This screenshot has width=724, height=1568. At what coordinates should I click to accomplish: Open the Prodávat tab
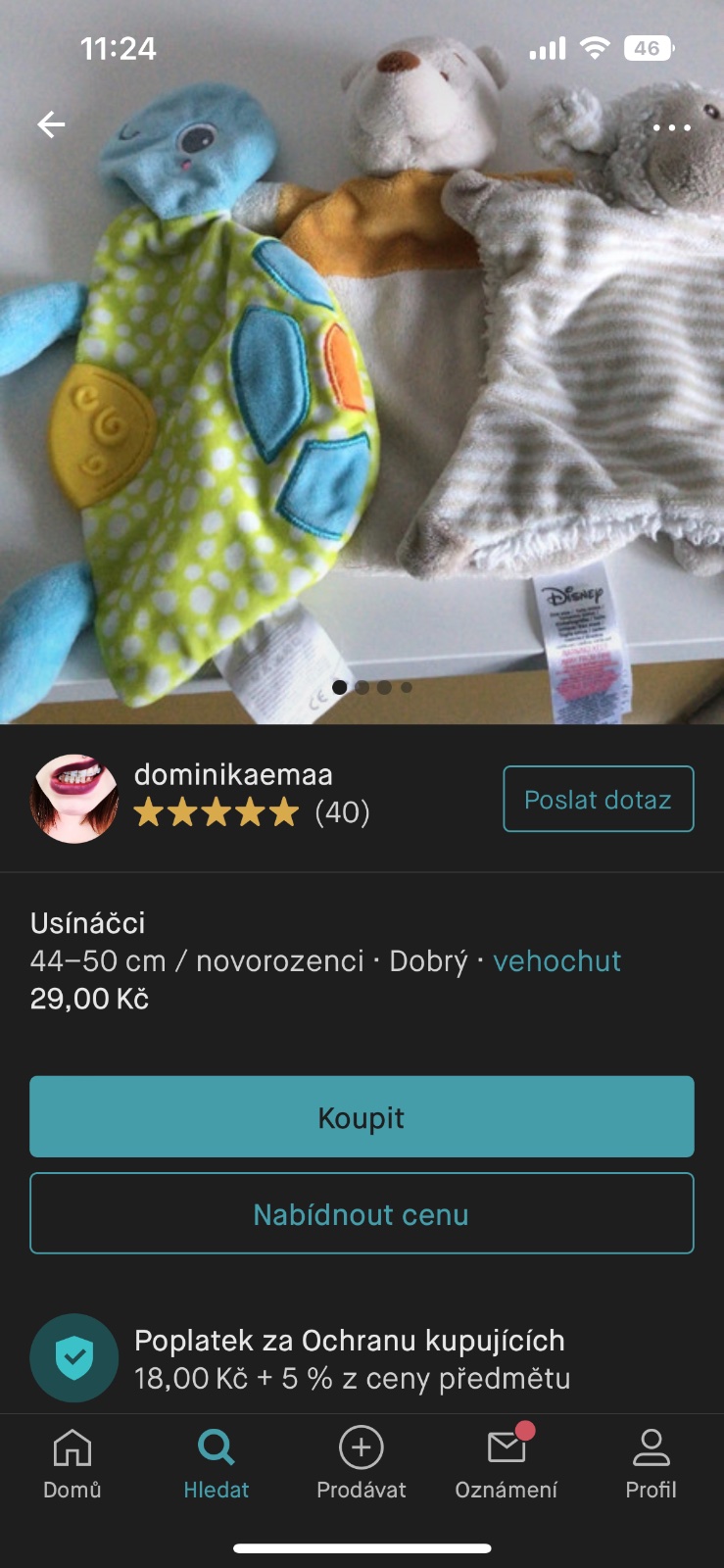(x=362, y=1464)
